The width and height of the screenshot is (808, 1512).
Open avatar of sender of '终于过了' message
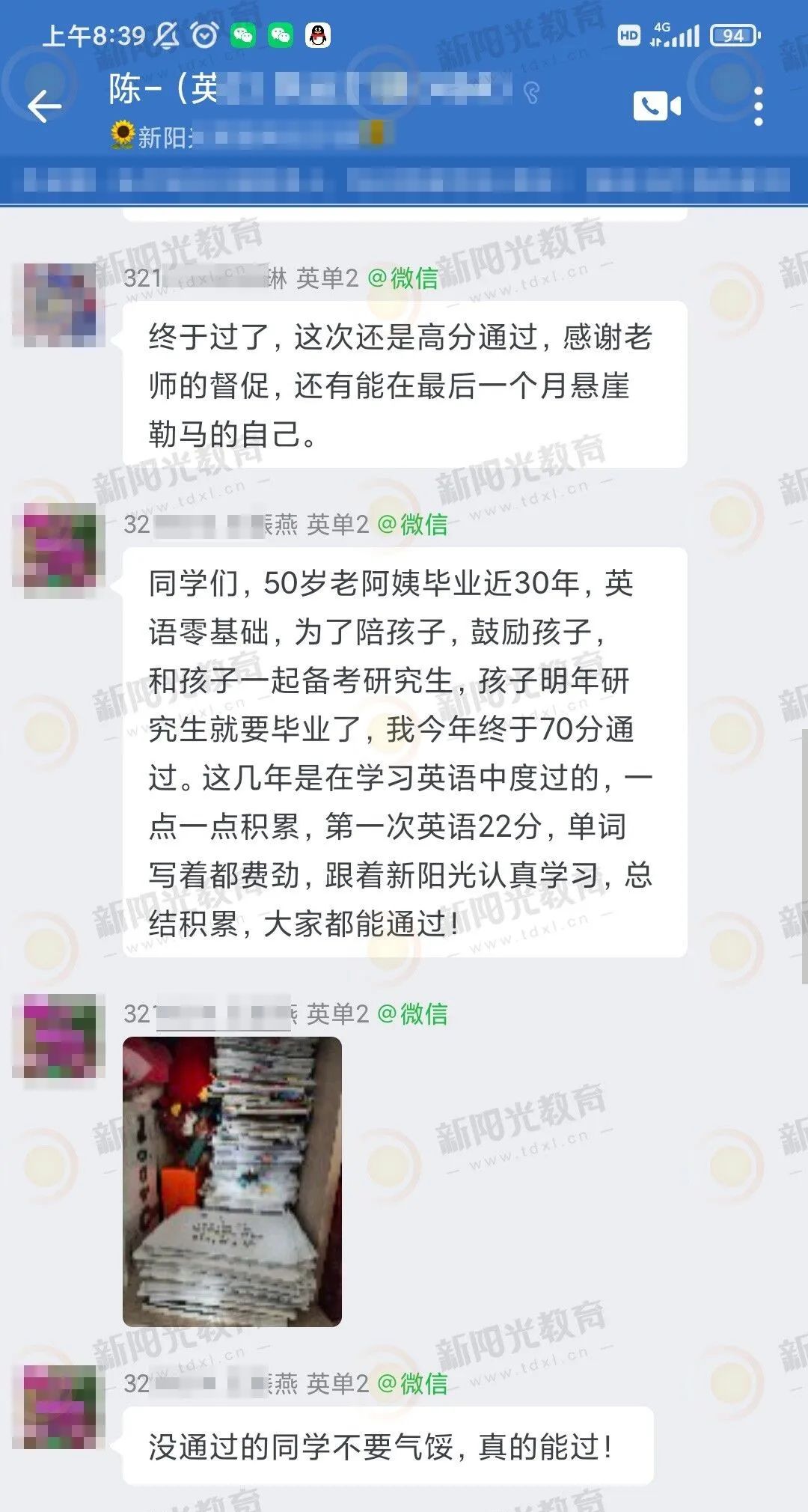click(59, 305)
